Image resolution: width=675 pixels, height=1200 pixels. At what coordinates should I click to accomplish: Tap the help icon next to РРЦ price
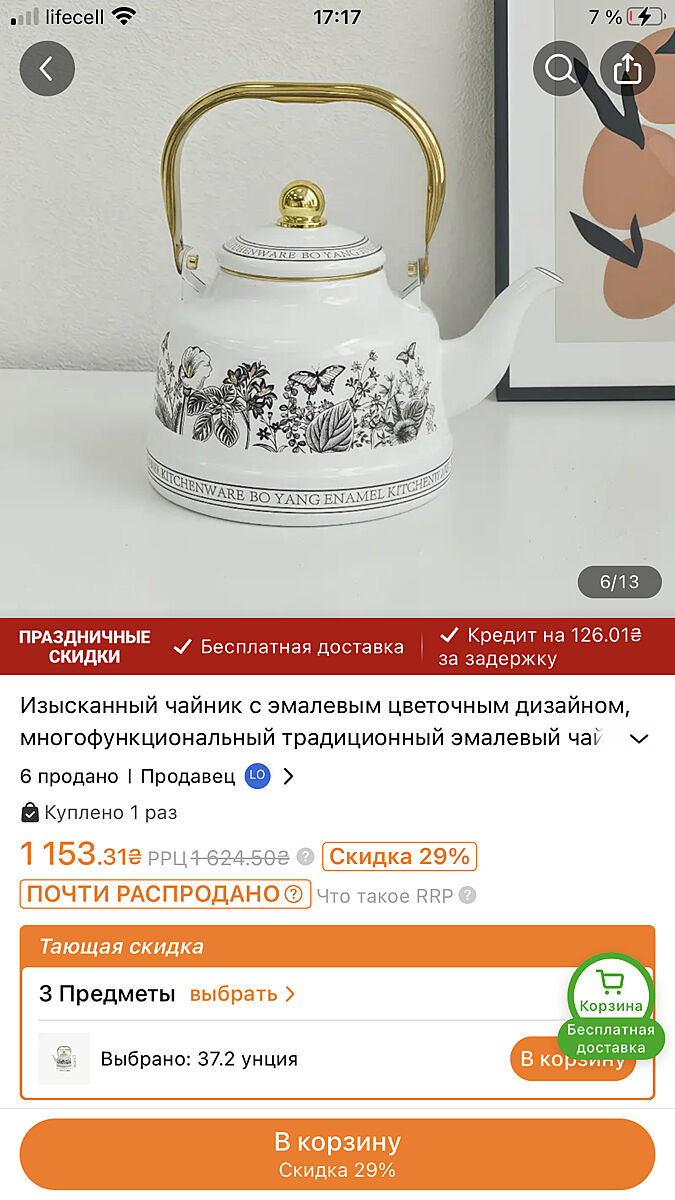305,857
